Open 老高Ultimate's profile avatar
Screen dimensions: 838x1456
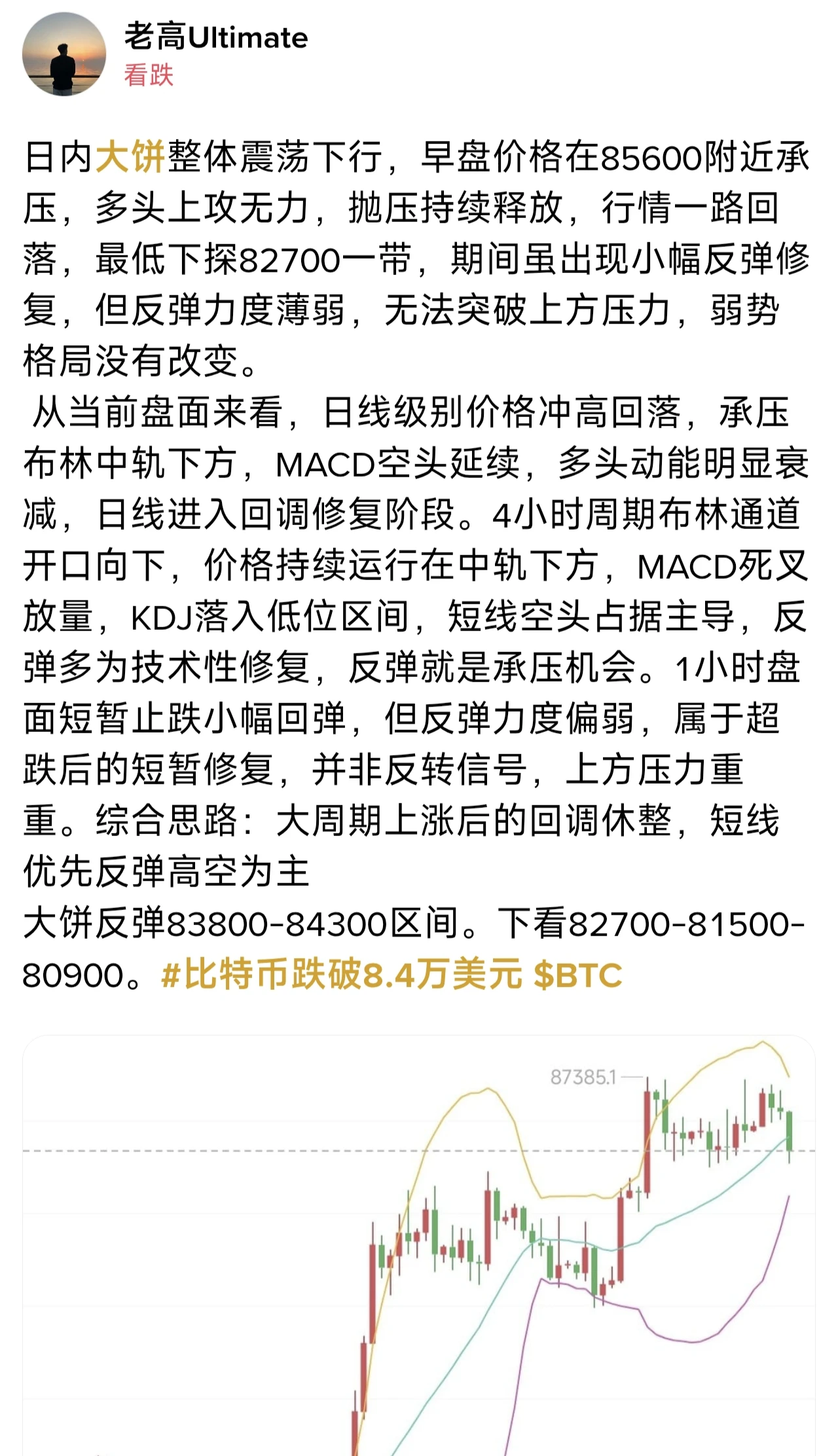pyautogui.click(x=64, y=54)
